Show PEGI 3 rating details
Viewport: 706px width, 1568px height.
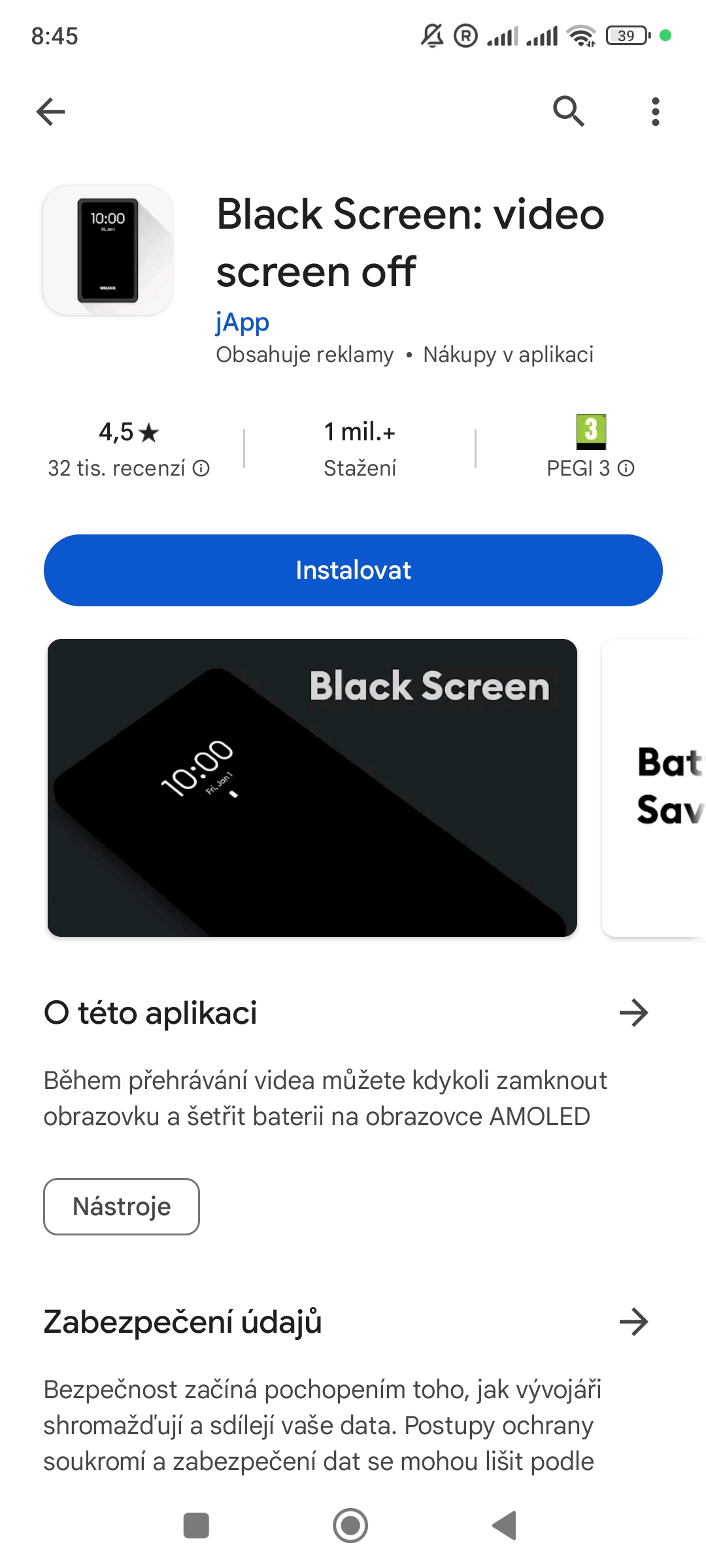pos(626,468)
